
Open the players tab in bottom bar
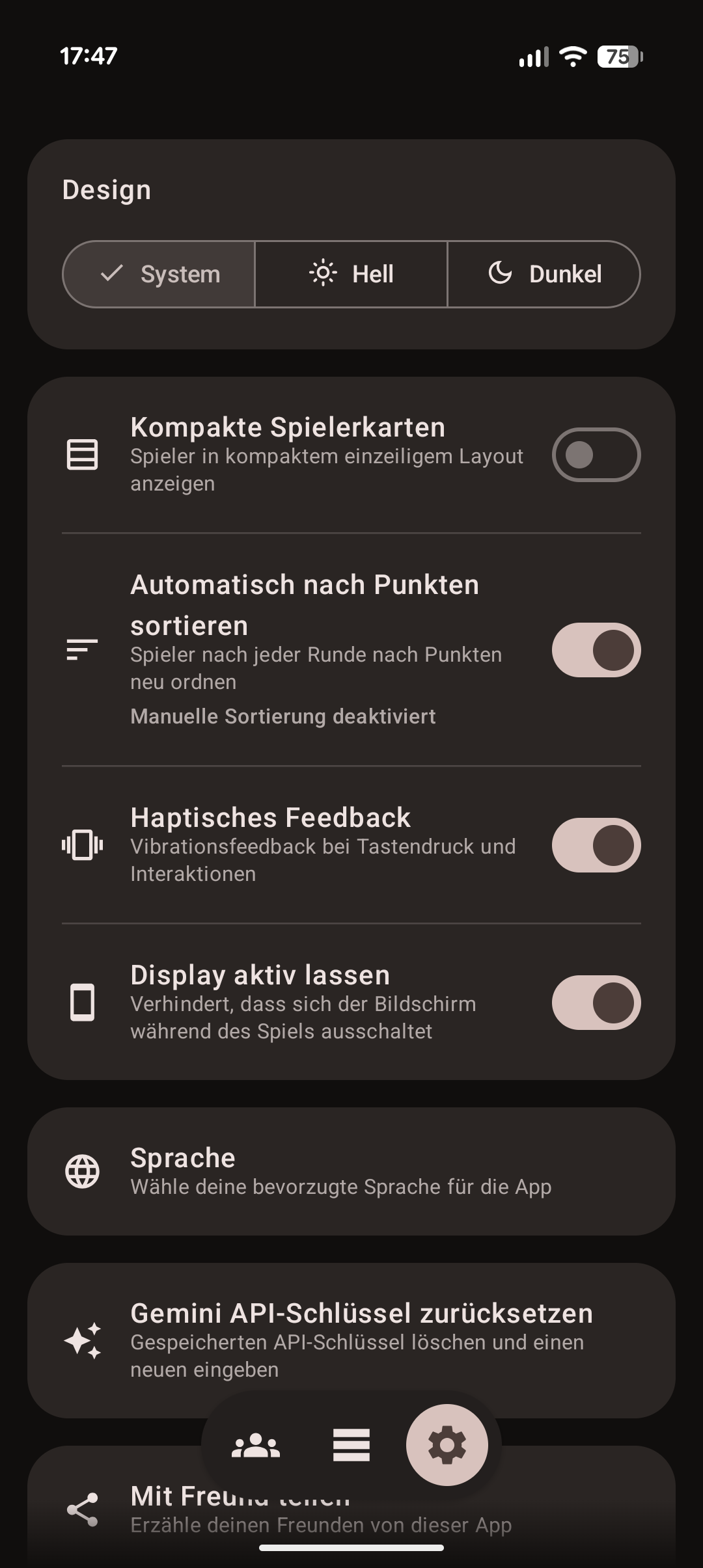256,1446
